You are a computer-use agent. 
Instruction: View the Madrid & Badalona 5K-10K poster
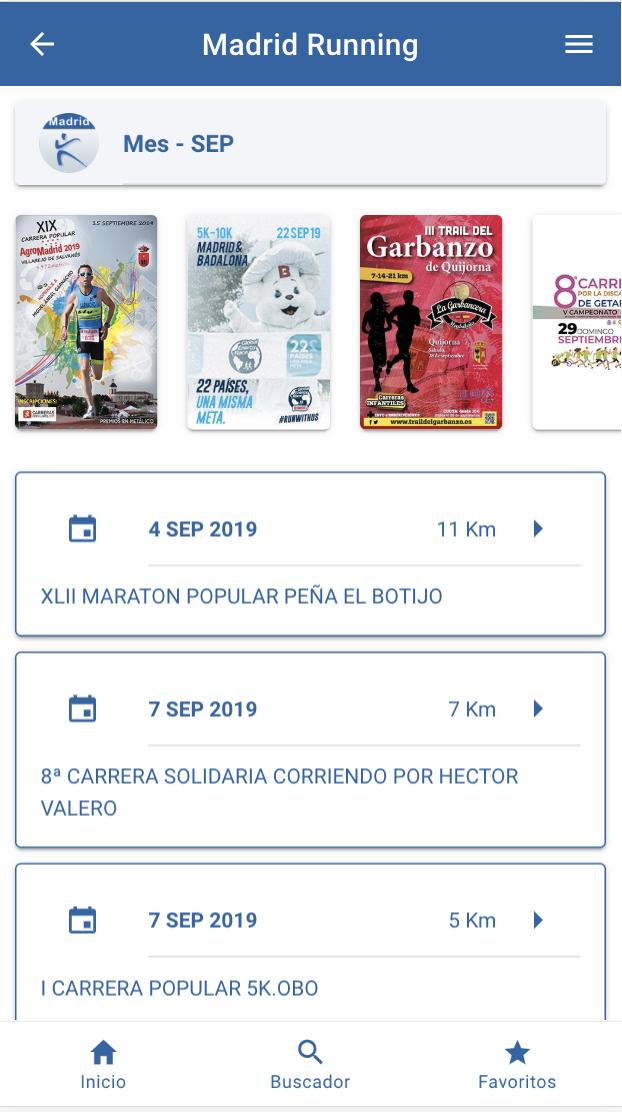[x=258, y=322]
